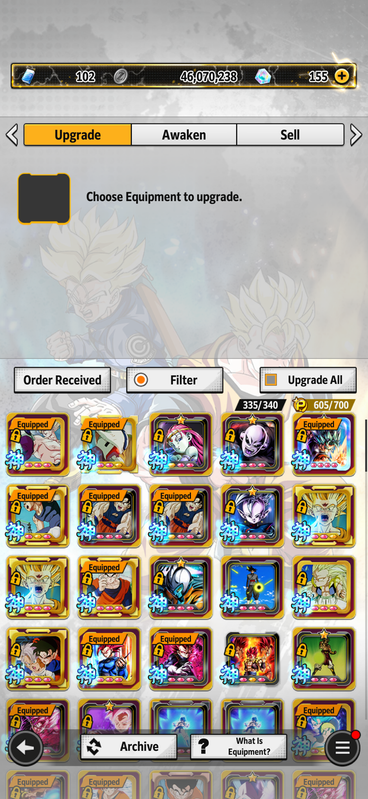Open the Archive
Screen dimensions: 368x799
pyautogui.click(x=129, y=747)
